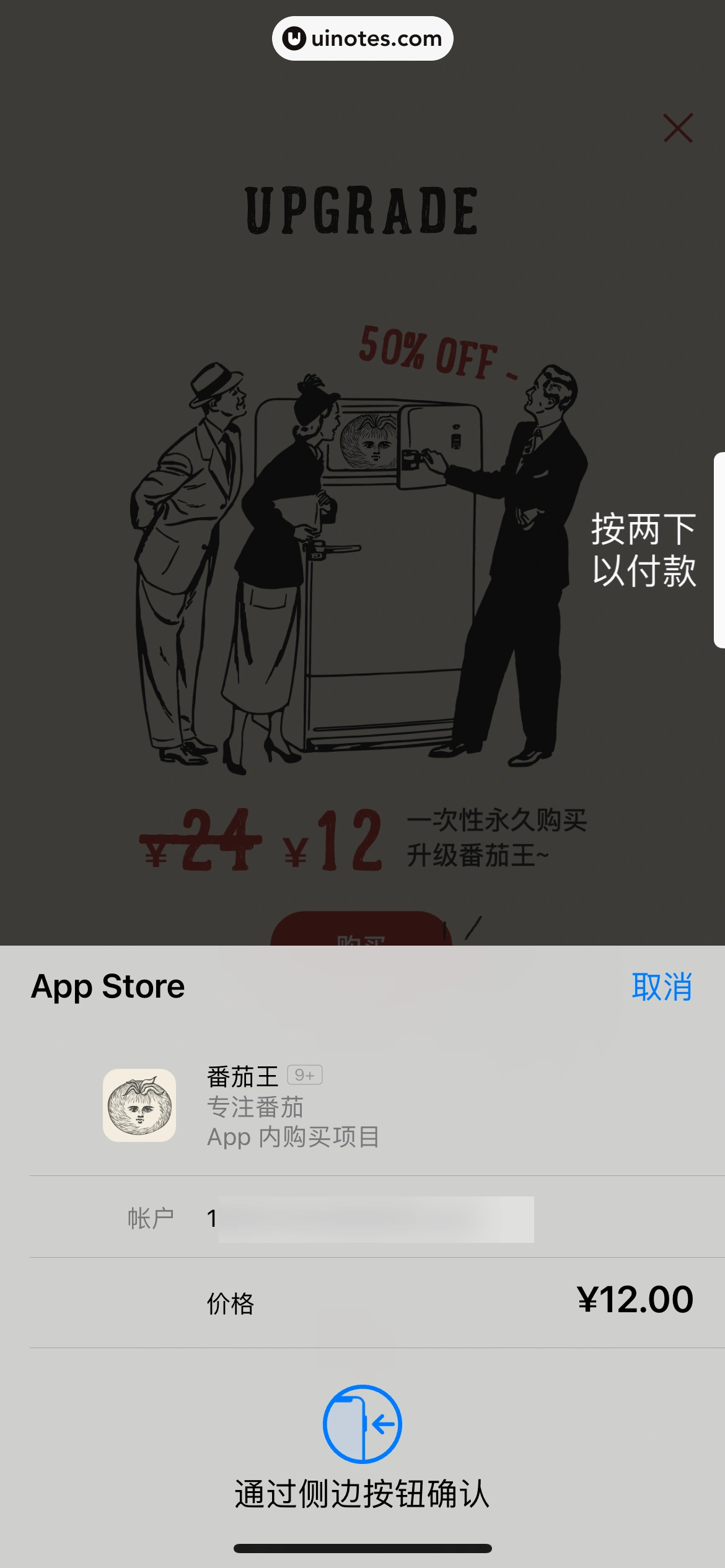The image size is (725, 1568).
Task: Cancel the App Store purchase with 取消
Action: (661, 987)
